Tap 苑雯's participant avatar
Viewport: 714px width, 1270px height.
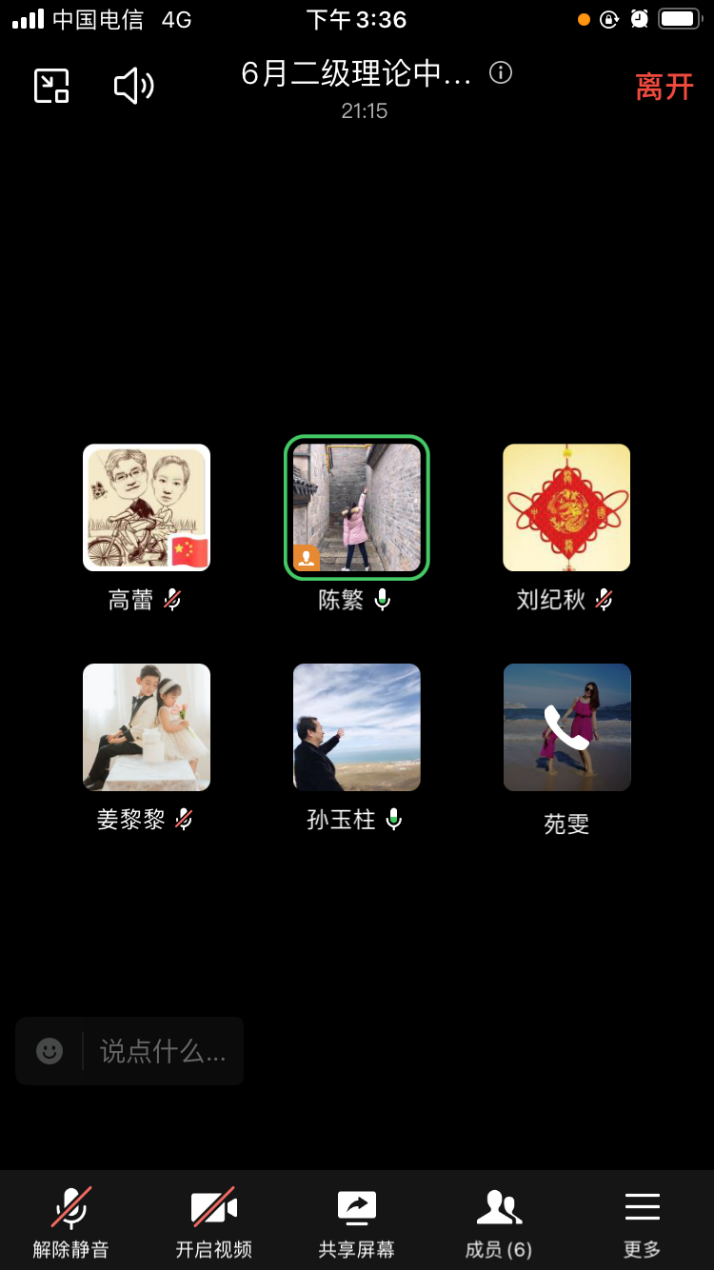[x=567, y=727]
